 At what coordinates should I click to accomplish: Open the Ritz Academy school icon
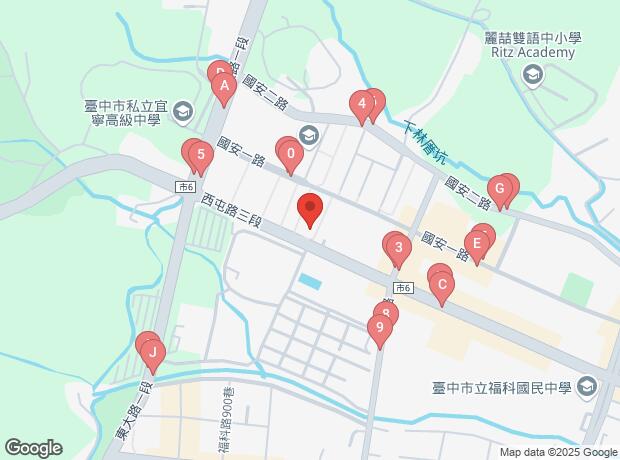[533, 75]
